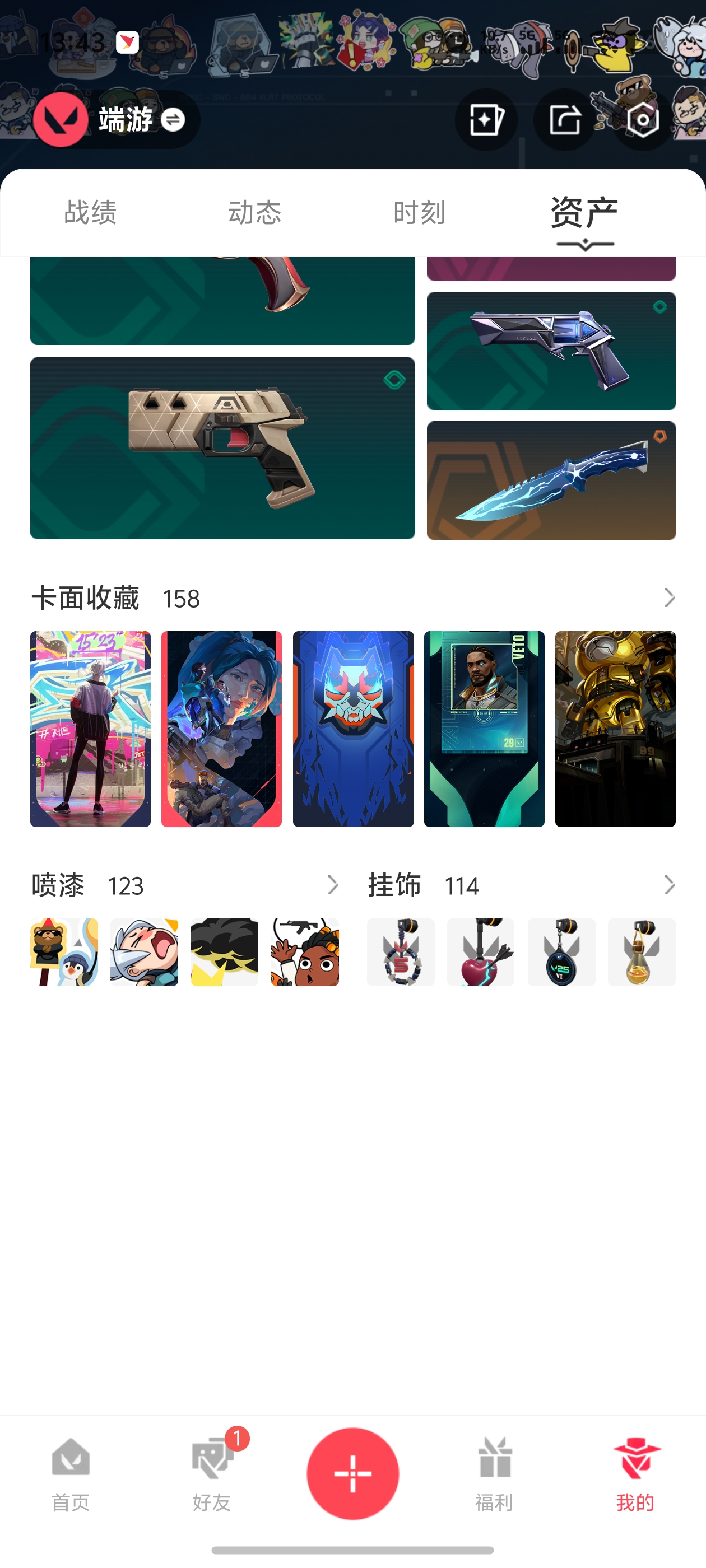Open the settings hexagon icon

642,120
